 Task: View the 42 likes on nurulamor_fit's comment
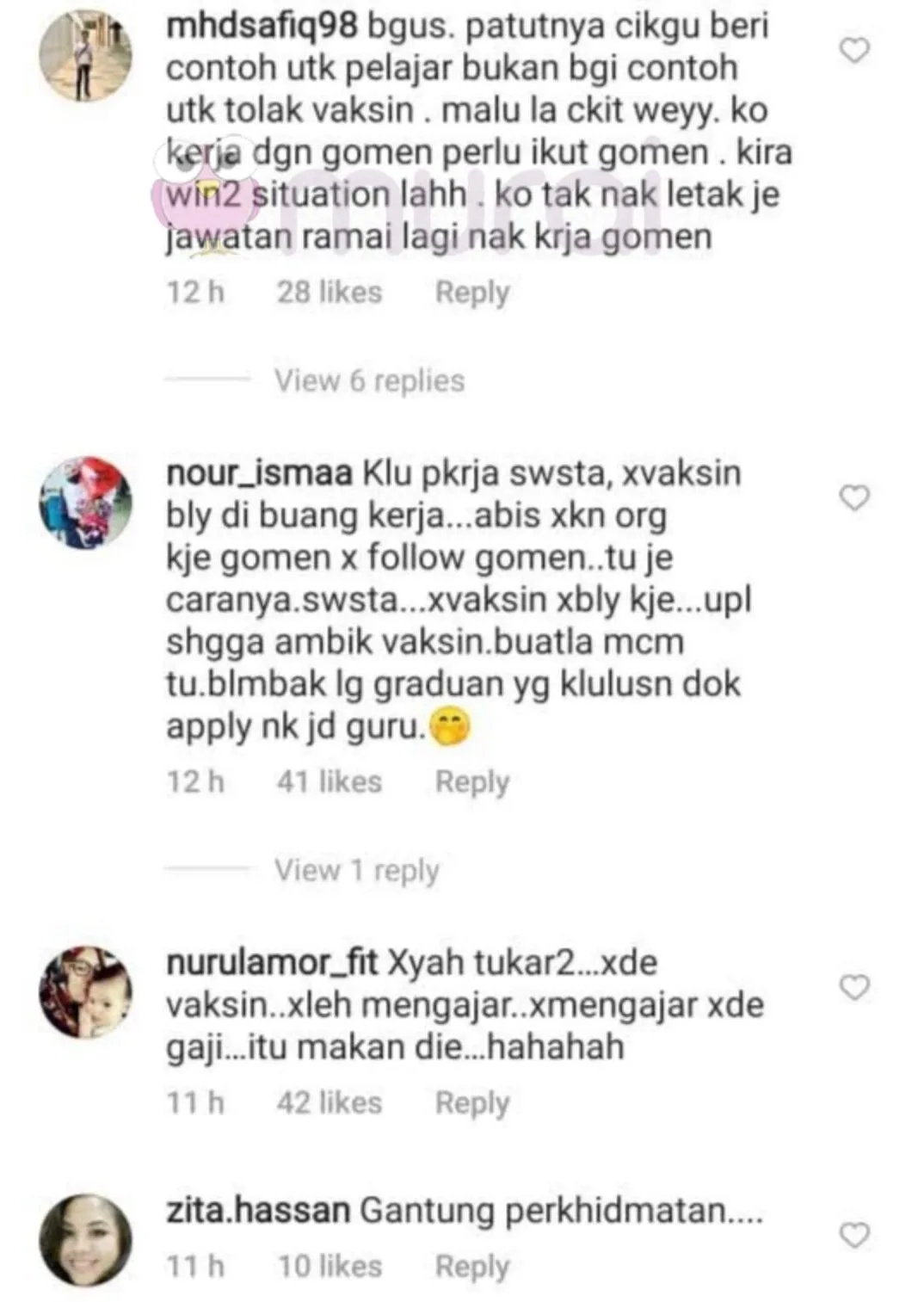click(329, 1102)
